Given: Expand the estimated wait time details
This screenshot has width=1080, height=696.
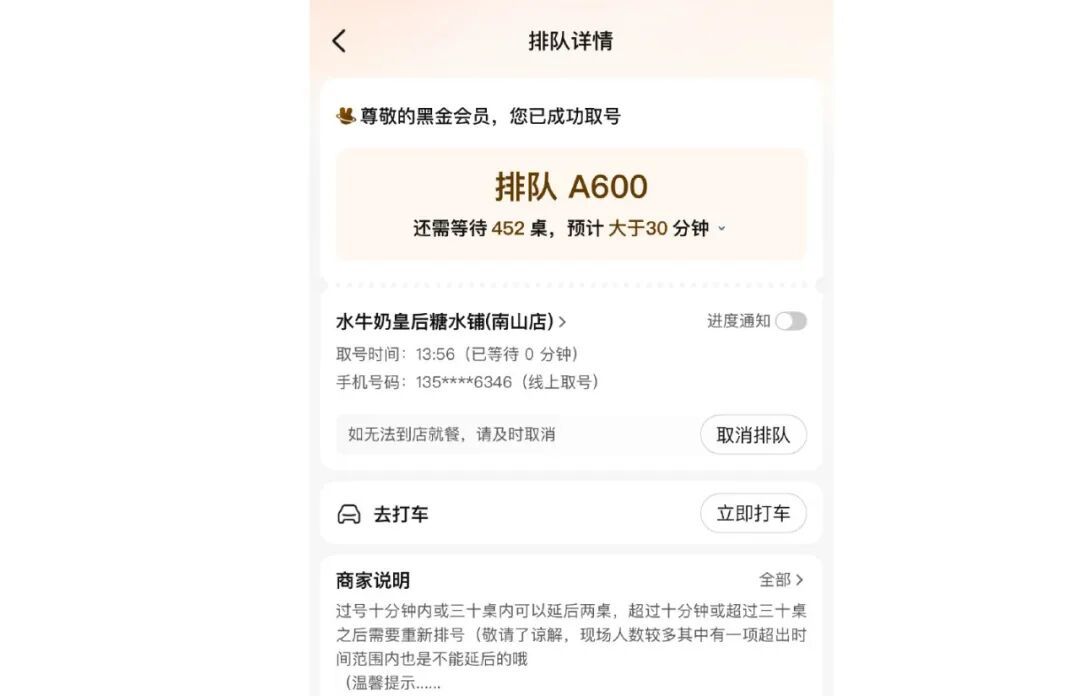Looking at the screenshot, I should (x=721, y=229).
